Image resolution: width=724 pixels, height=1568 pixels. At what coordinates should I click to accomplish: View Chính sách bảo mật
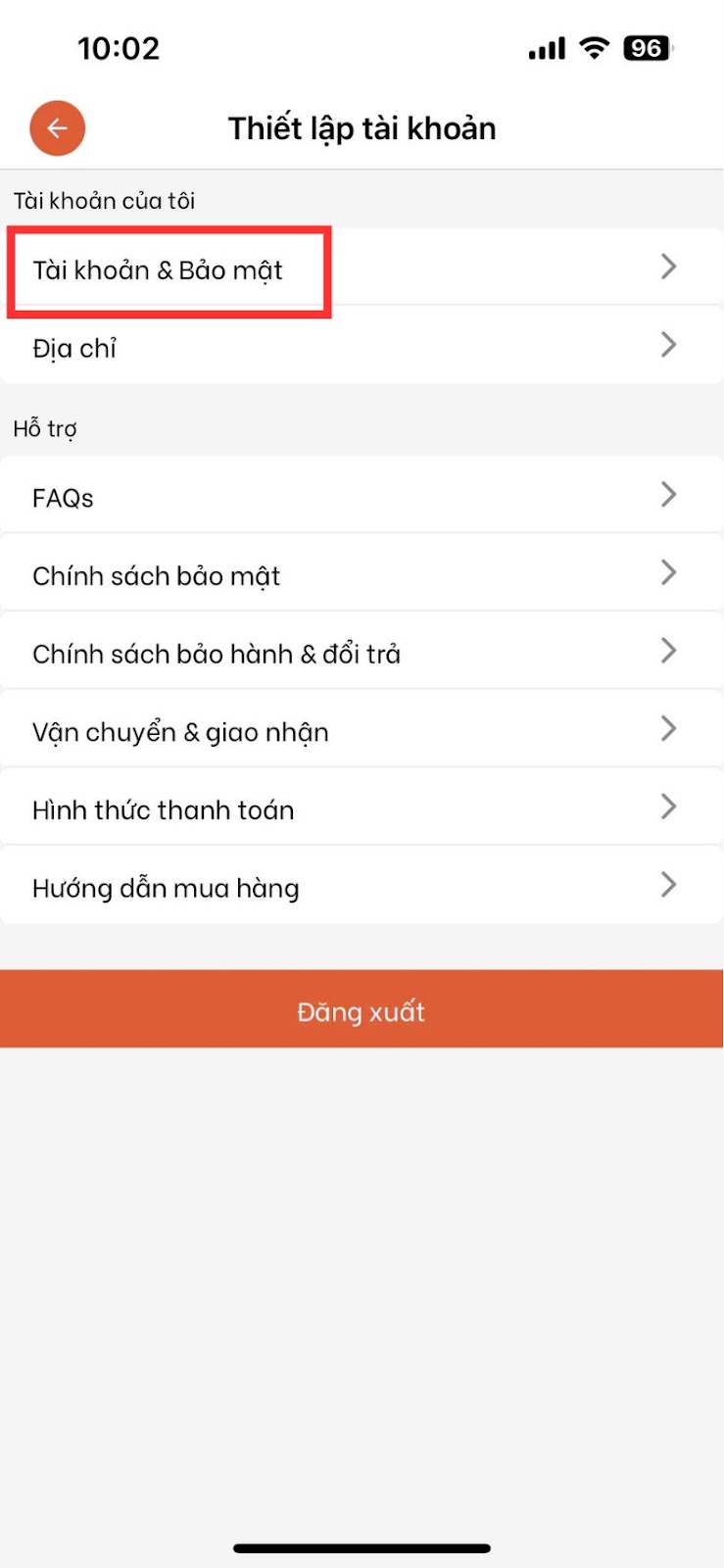(x=362, y=573)
